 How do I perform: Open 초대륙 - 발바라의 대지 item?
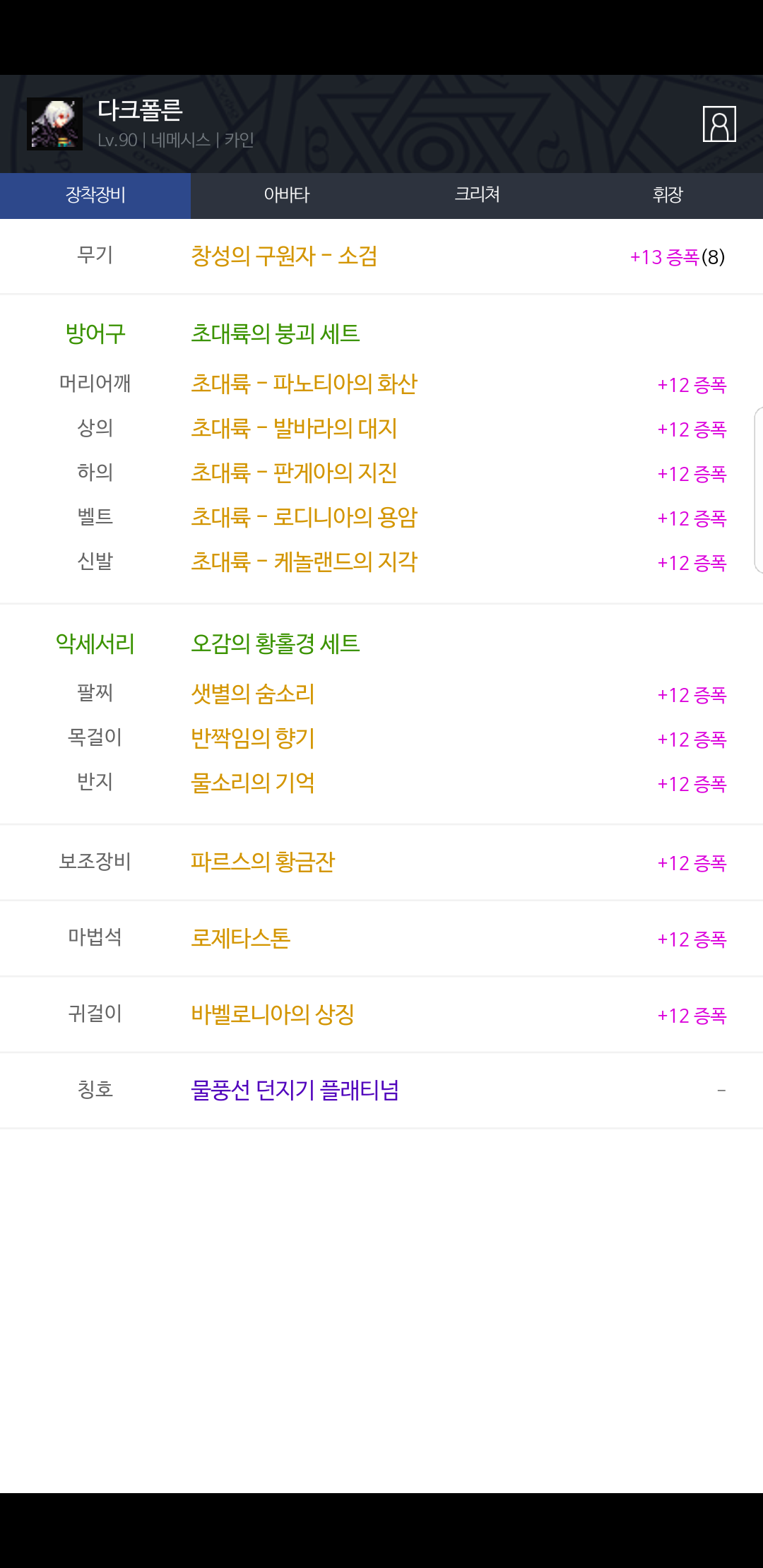(294, 429)
